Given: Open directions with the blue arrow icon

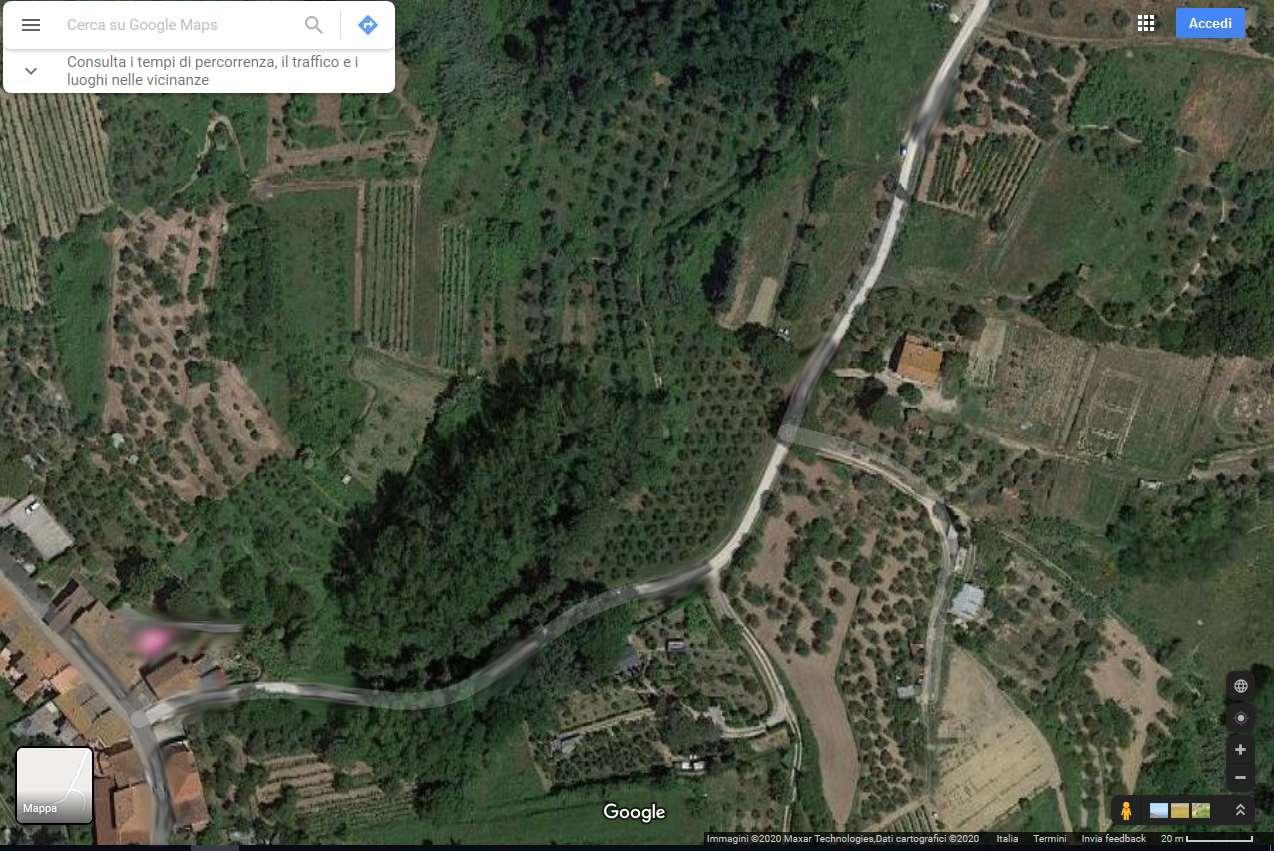Looking at the screenshot, I should click(x=368, y=25).
